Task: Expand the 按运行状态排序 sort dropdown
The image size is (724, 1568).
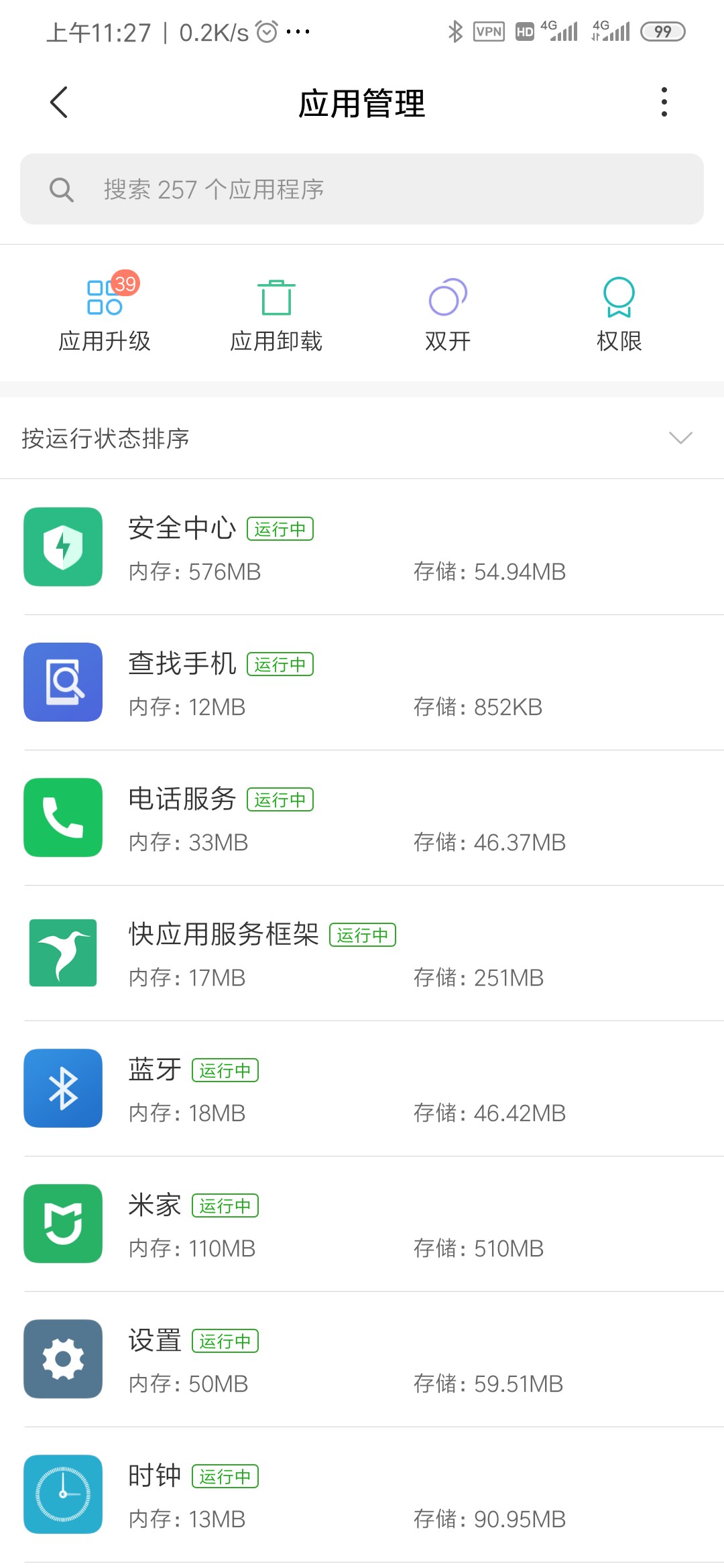Action: click(680, 438)
